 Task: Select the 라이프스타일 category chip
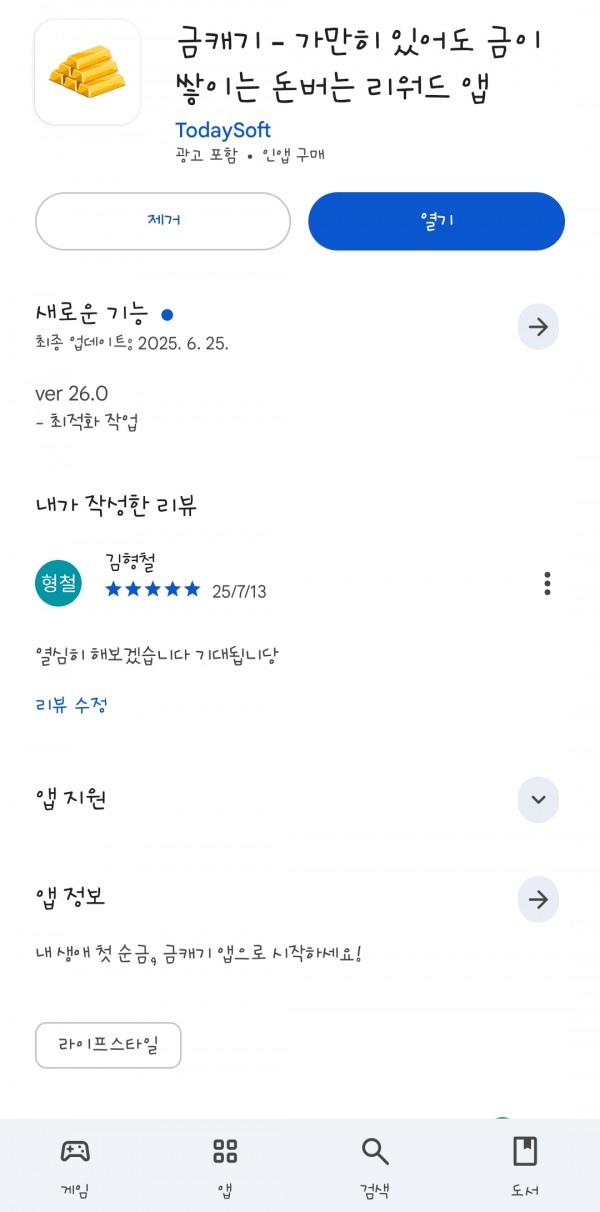pos(108,1045)
